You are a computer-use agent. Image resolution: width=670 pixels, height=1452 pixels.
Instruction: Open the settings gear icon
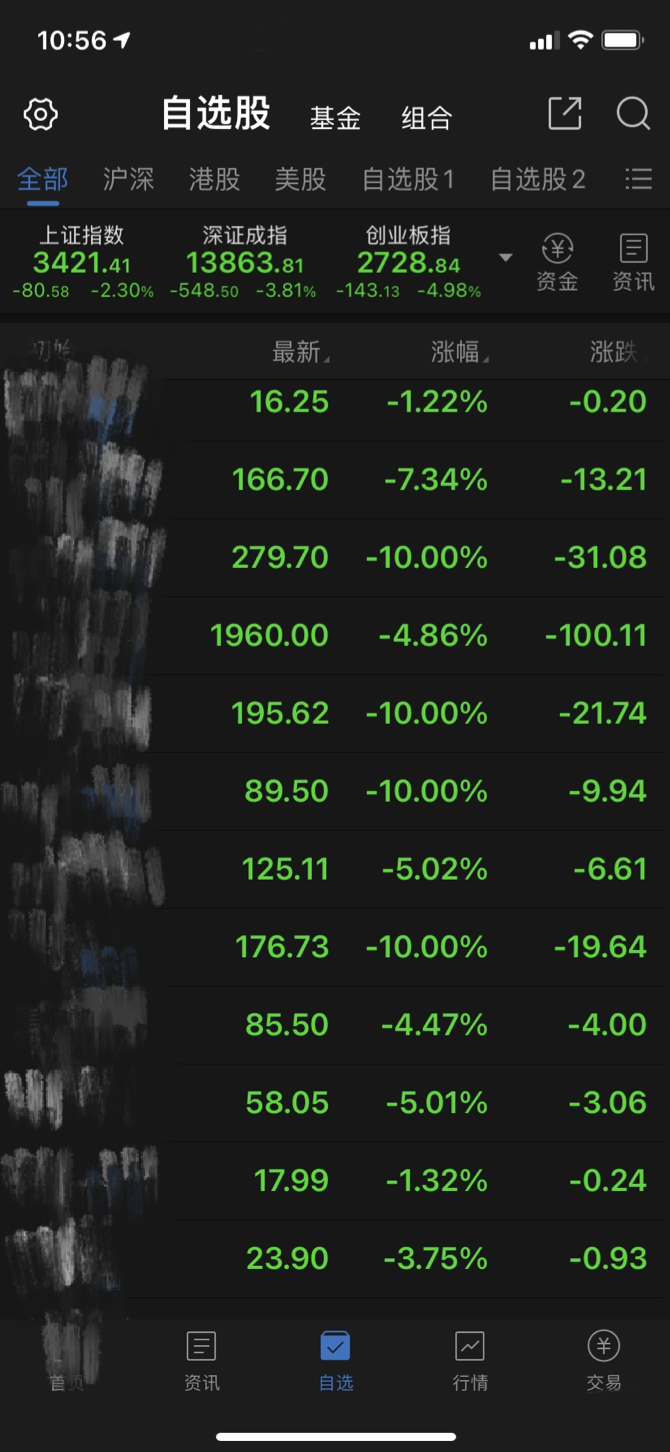click(x=41, y=114)
